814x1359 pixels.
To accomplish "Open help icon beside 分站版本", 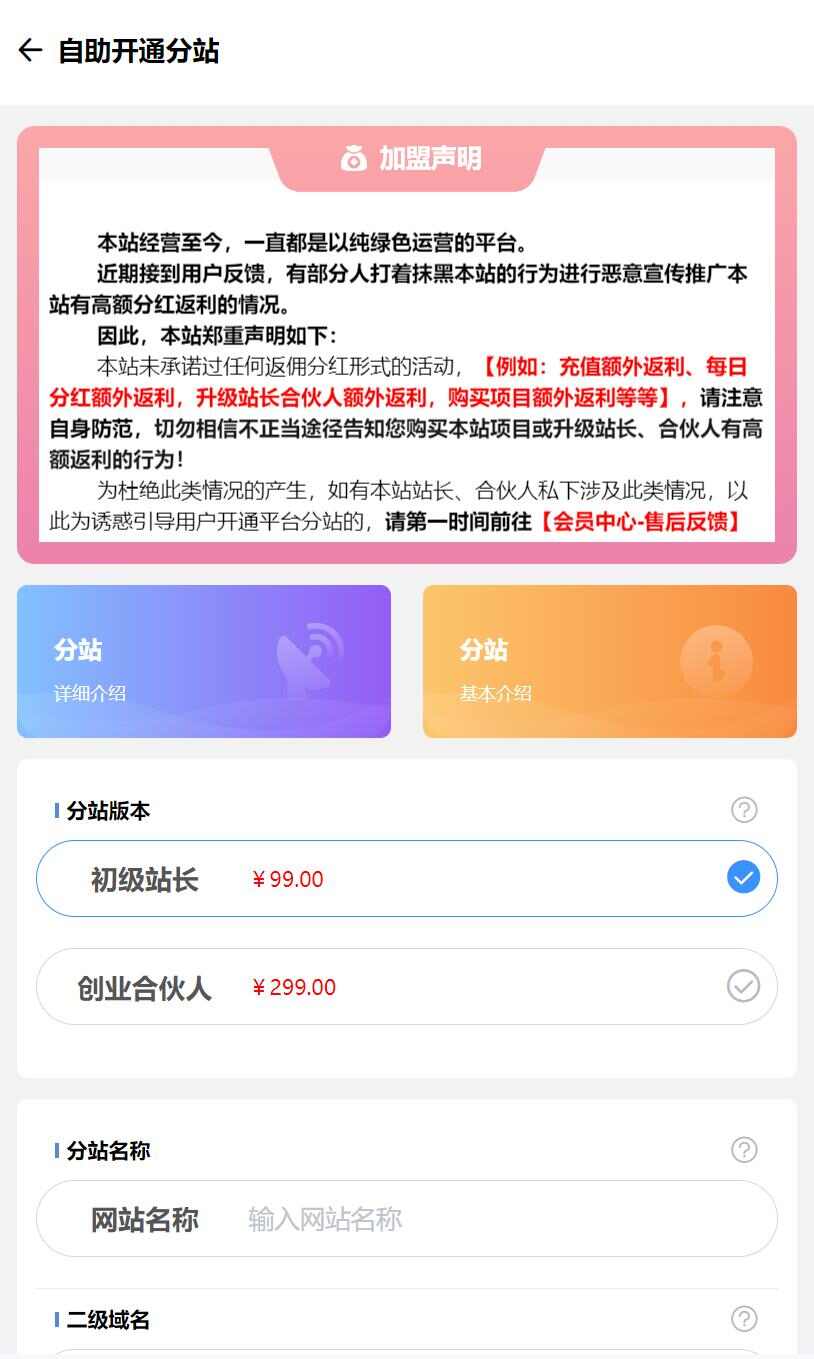I will click(744, 810).
